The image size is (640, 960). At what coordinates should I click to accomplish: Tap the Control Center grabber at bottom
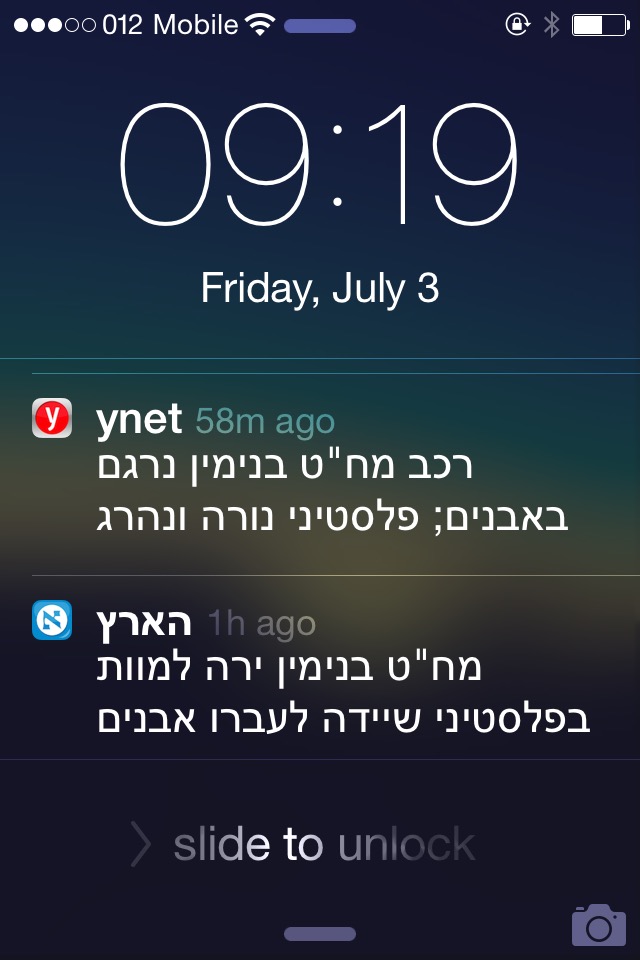320,934
